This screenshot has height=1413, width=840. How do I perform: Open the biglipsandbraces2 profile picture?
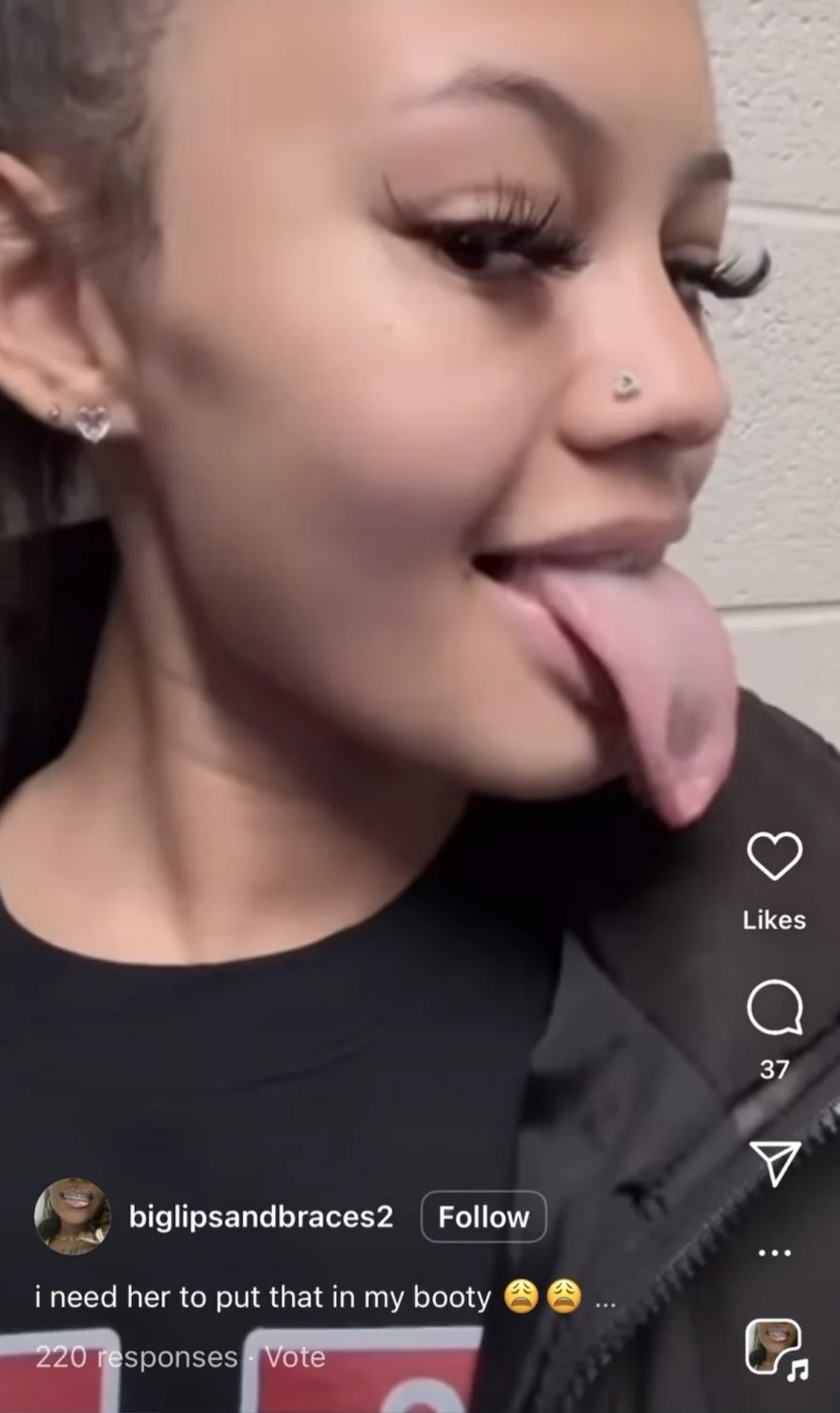click(73, 1216)
